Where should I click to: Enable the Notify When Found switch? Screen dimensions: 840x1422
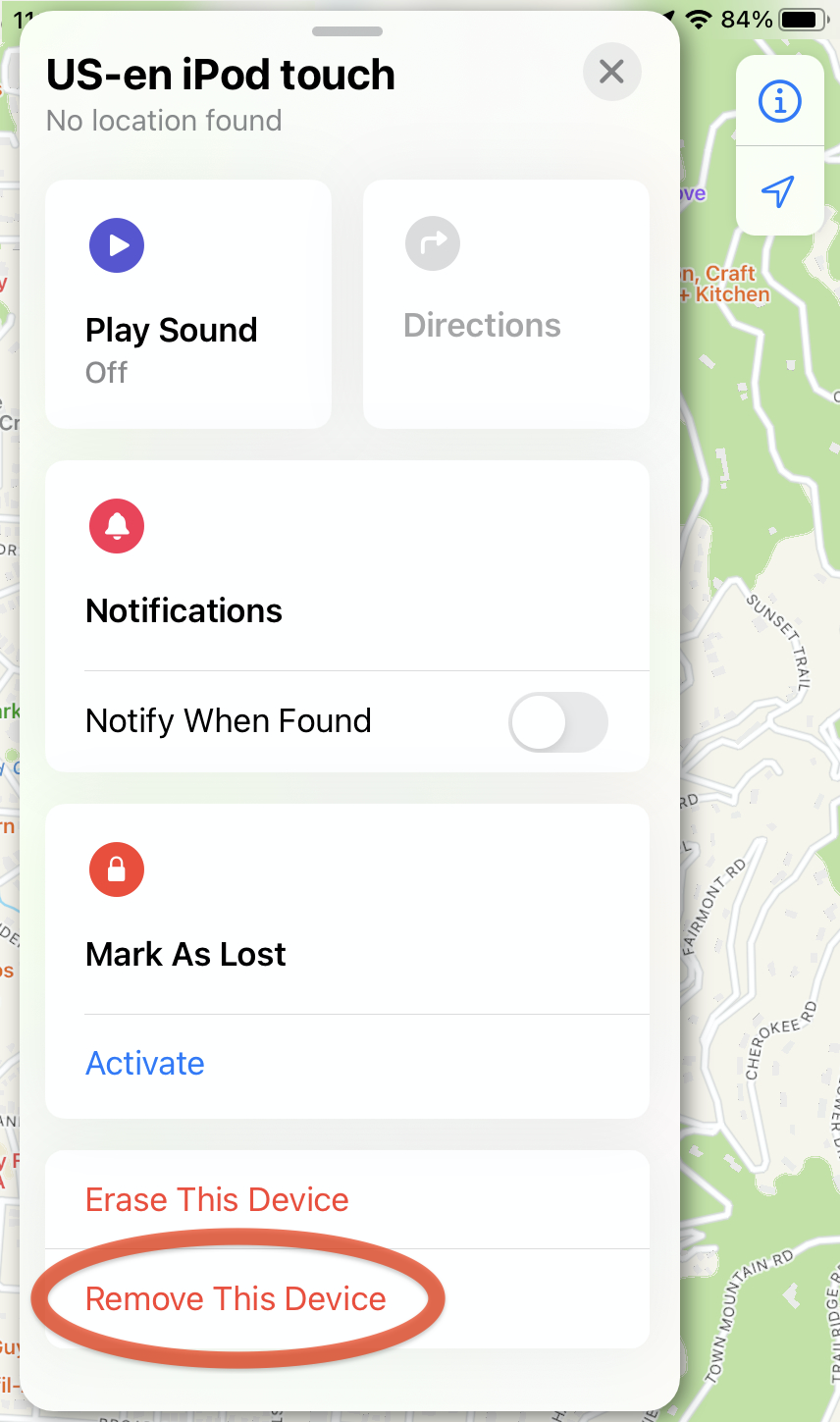pos(557,721)
